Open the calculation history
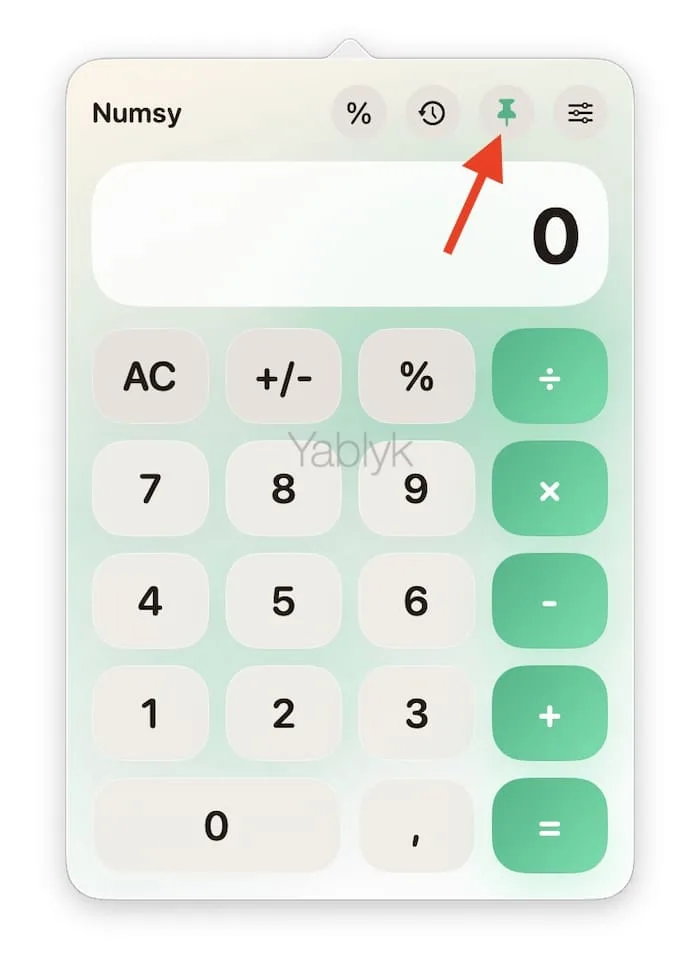Image resolution: width=700 pixels, height=973 pixels. click(432, 114)
